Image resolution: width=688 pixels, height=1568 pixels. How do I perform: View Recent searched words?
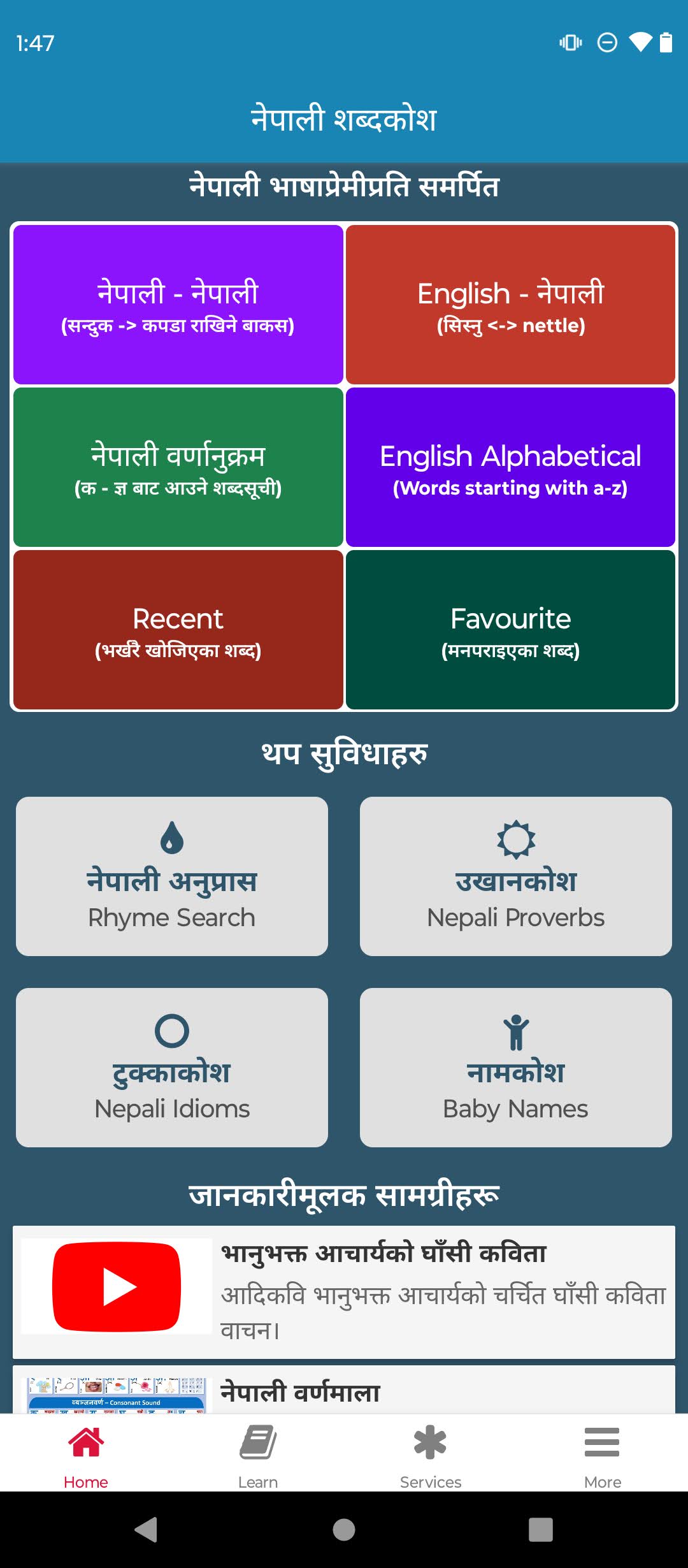(178, 630)
